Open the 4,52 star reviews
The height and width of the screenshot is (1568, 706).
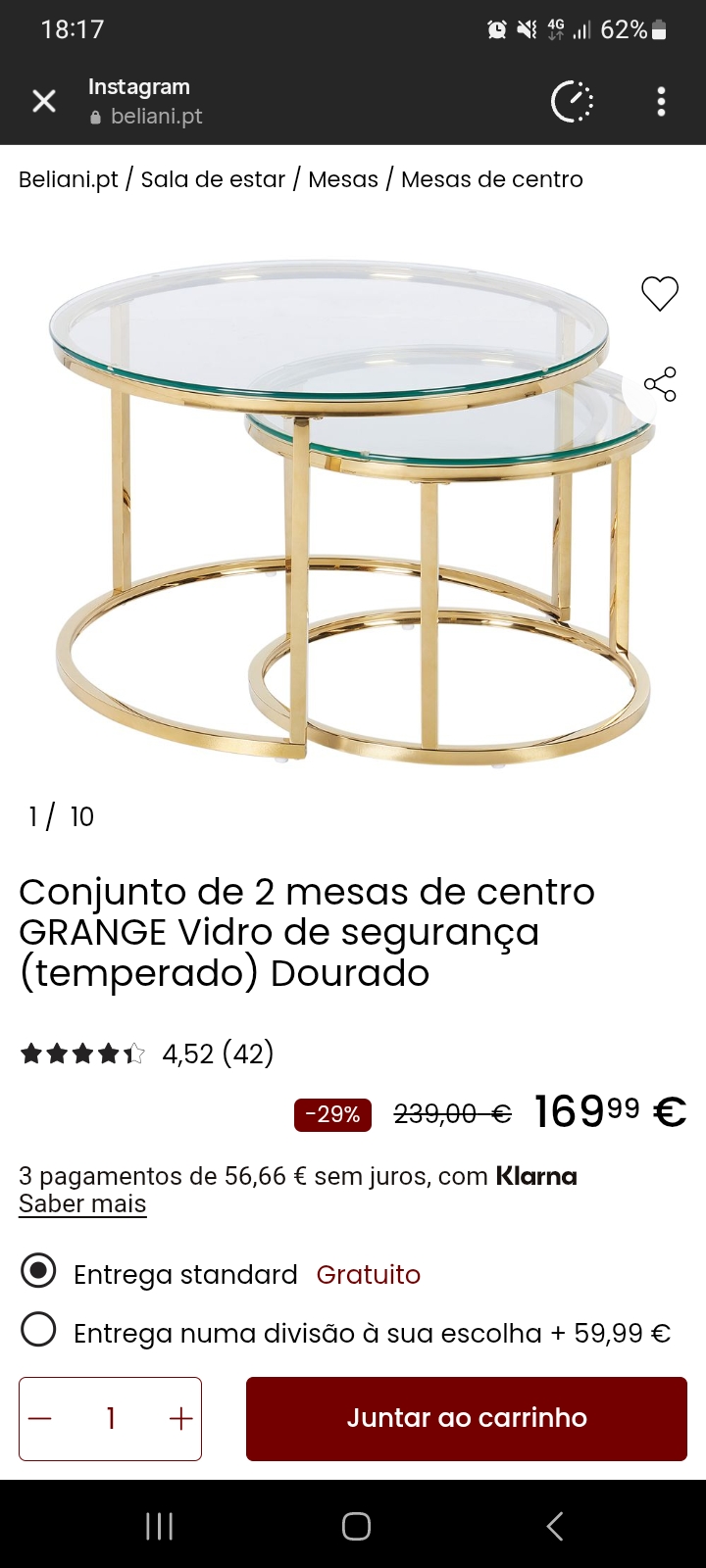(x=147, y=1053)
